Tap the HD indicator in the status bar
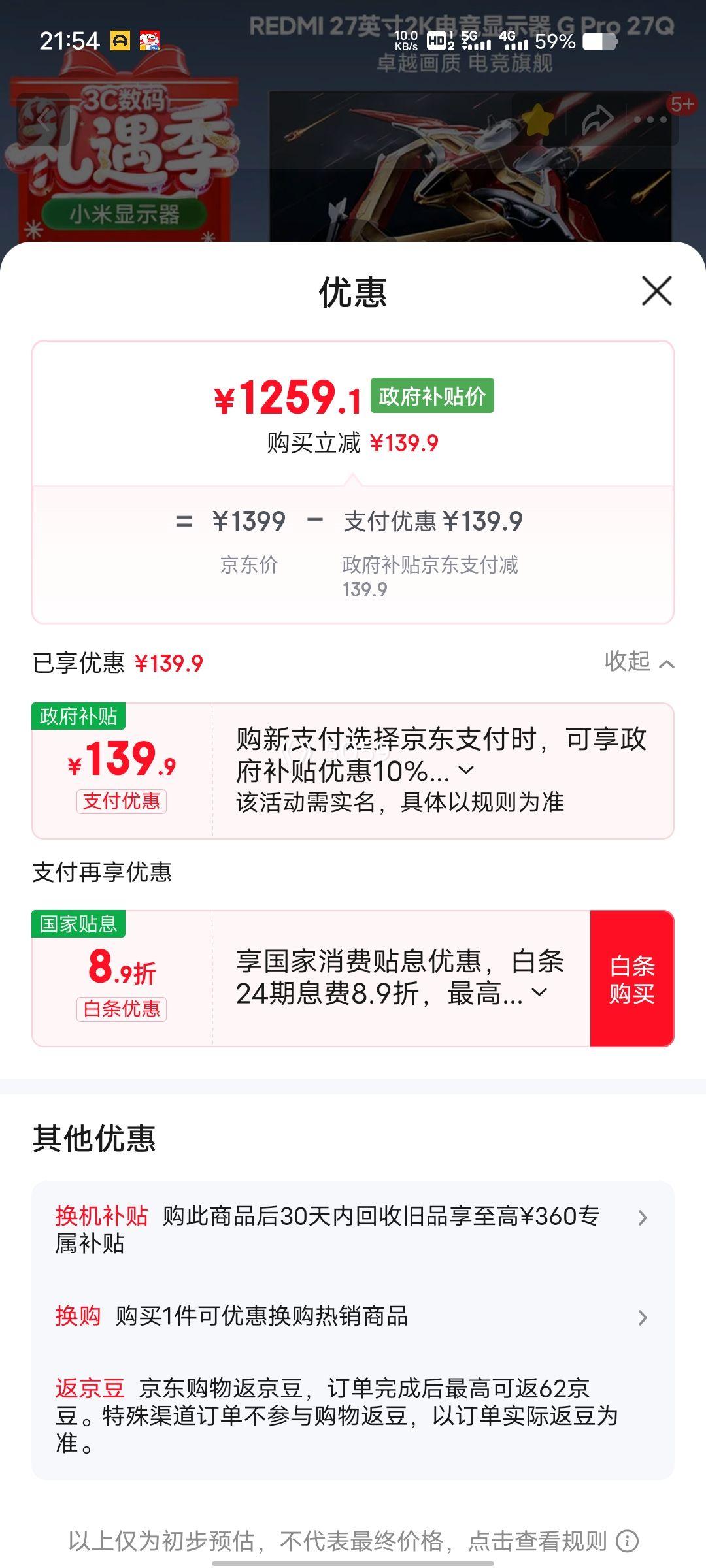 435,42
